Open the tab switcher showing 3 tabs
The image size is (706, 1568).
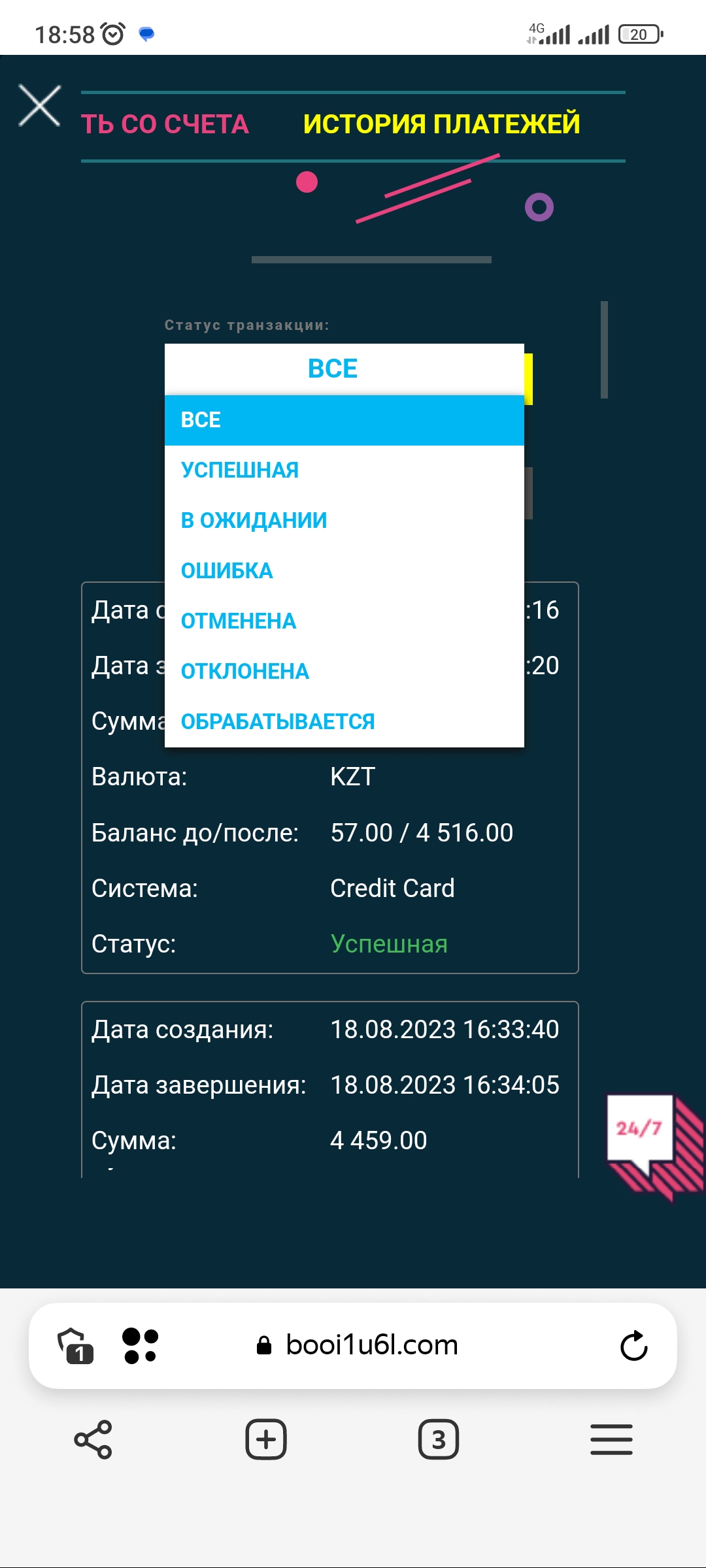click(438, 1439)
